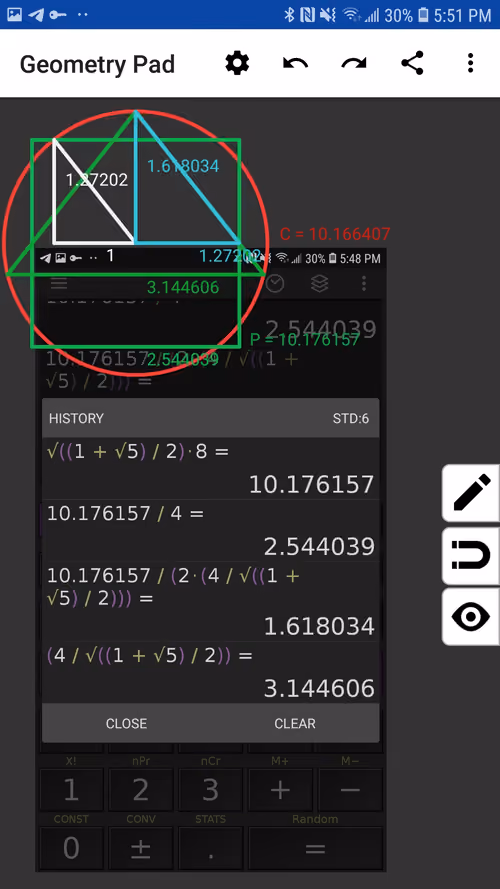Toggle the magnet snap tool
Viewport: 500px width, 889px height.
click(x=472, y=556)
